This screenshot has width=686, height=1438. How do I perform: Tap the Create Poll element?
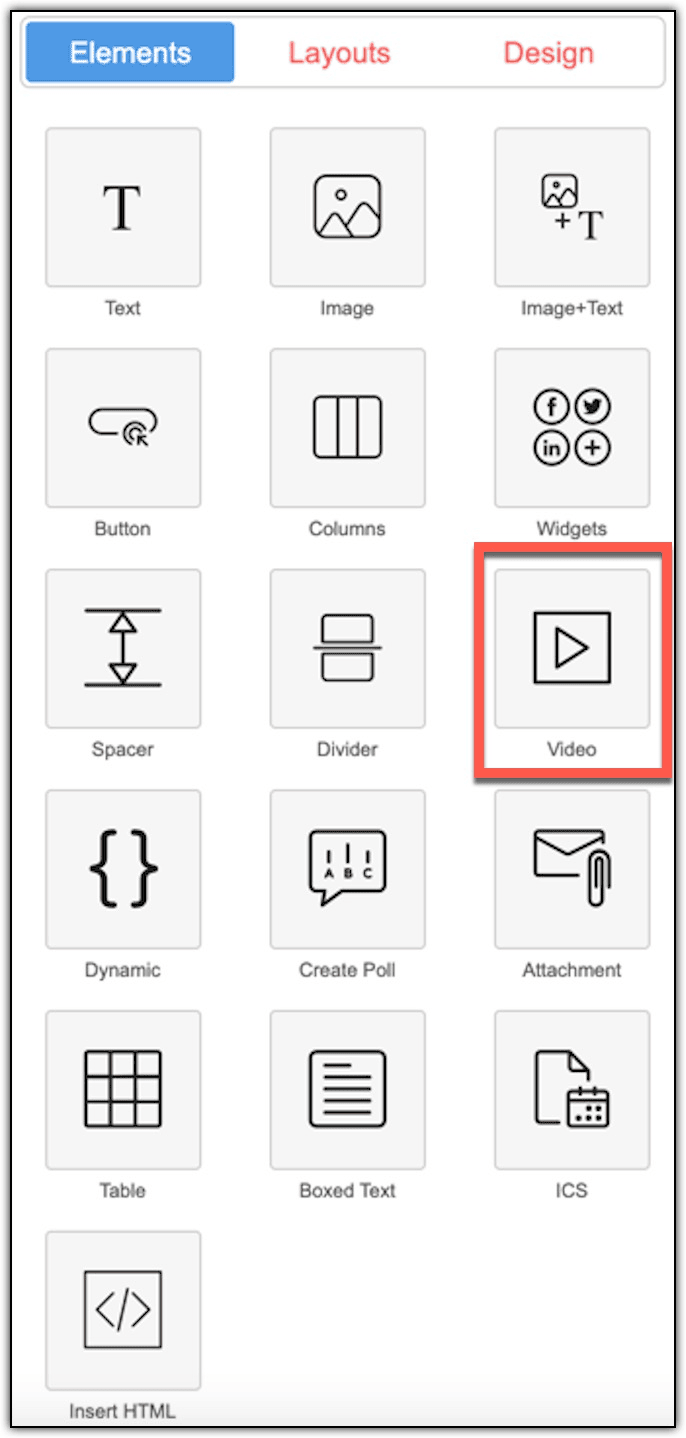point(347,869)
